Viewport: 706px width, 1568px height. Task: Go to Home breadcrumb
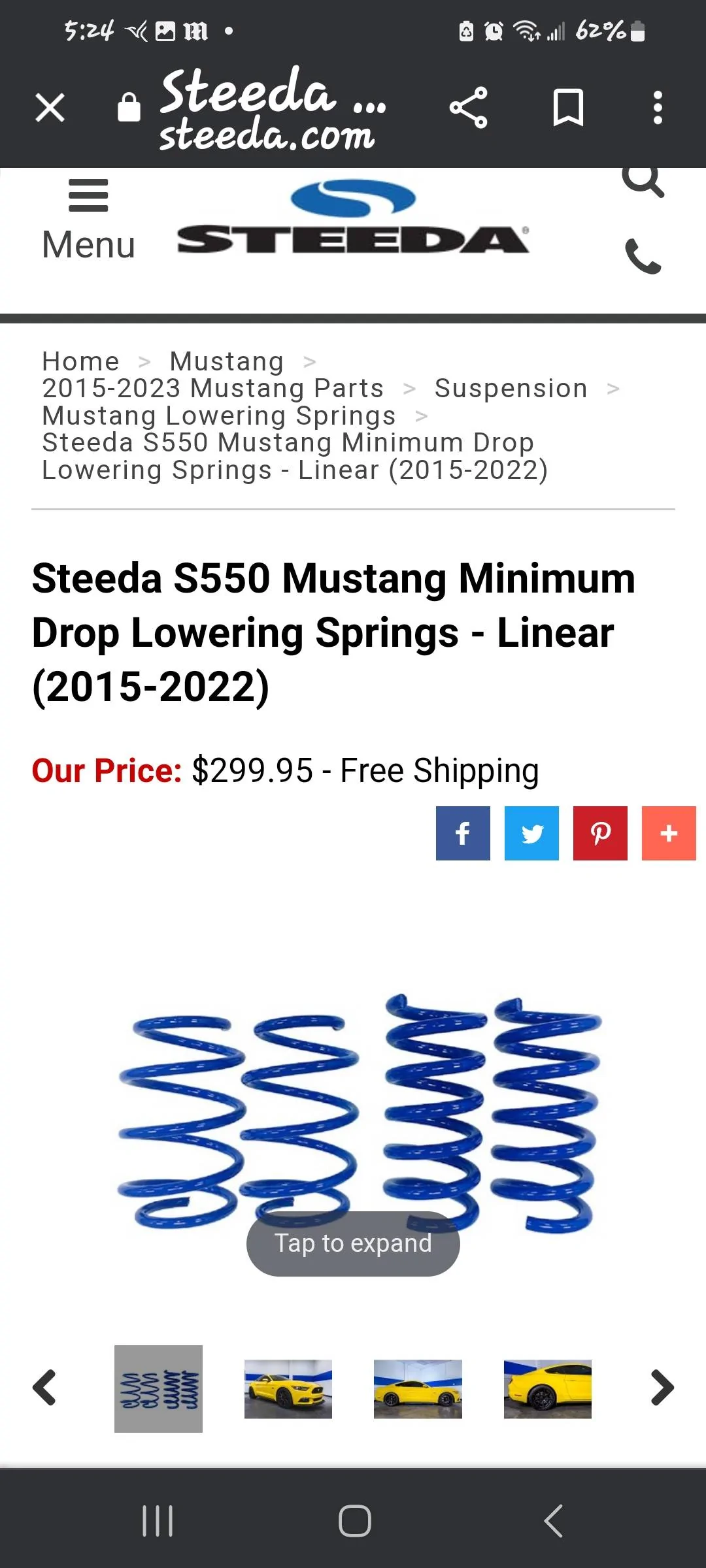(x=80, y=361)
